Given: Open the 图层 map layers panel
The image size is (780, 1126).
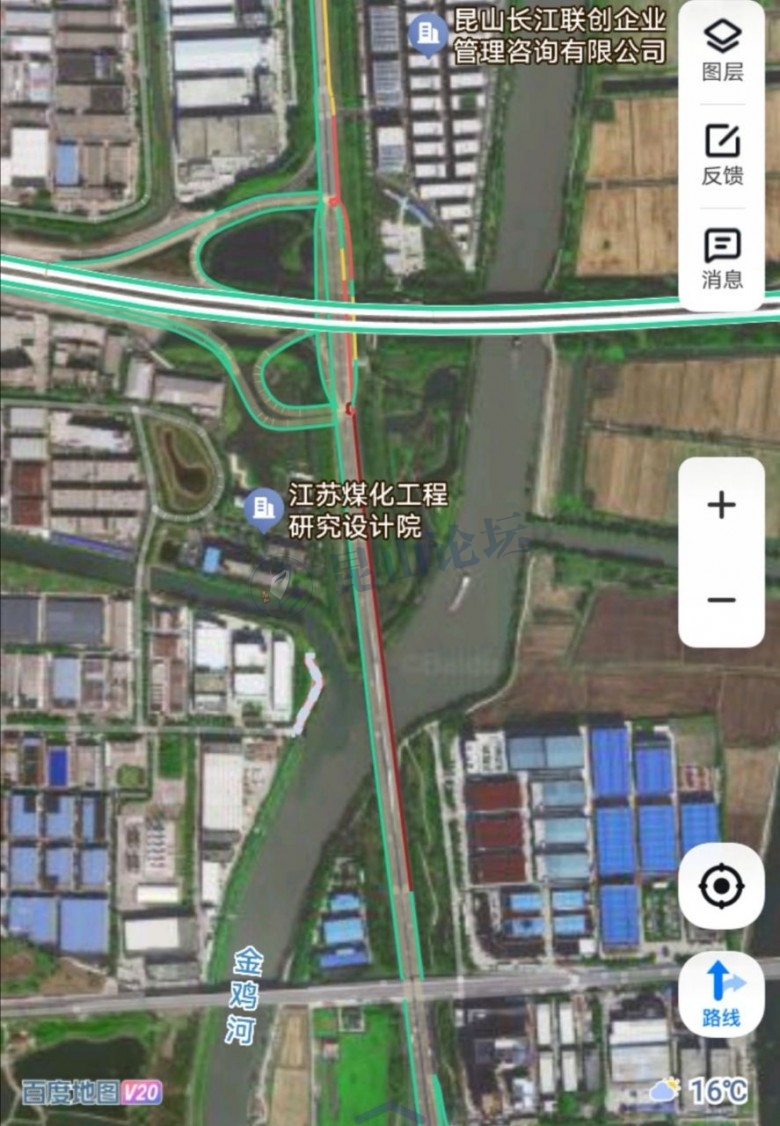Looking at the screenshot, I should (x=722, y=50).
